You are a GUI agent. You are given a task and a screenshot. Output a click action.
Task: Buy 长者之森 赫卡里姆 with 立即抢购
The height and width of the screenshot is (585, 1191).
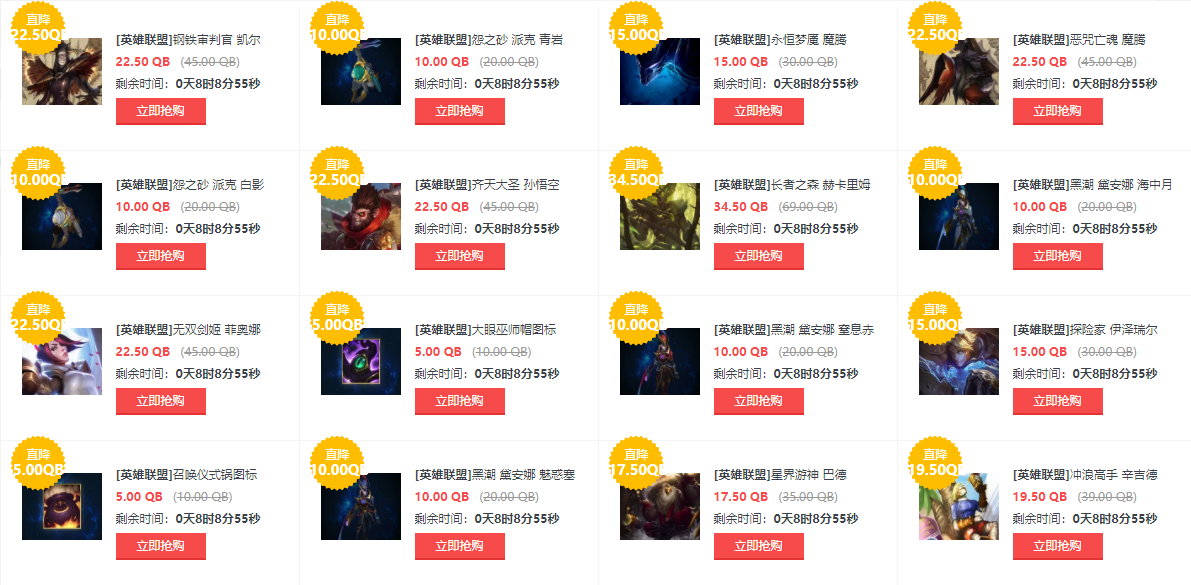pos(758,256)
